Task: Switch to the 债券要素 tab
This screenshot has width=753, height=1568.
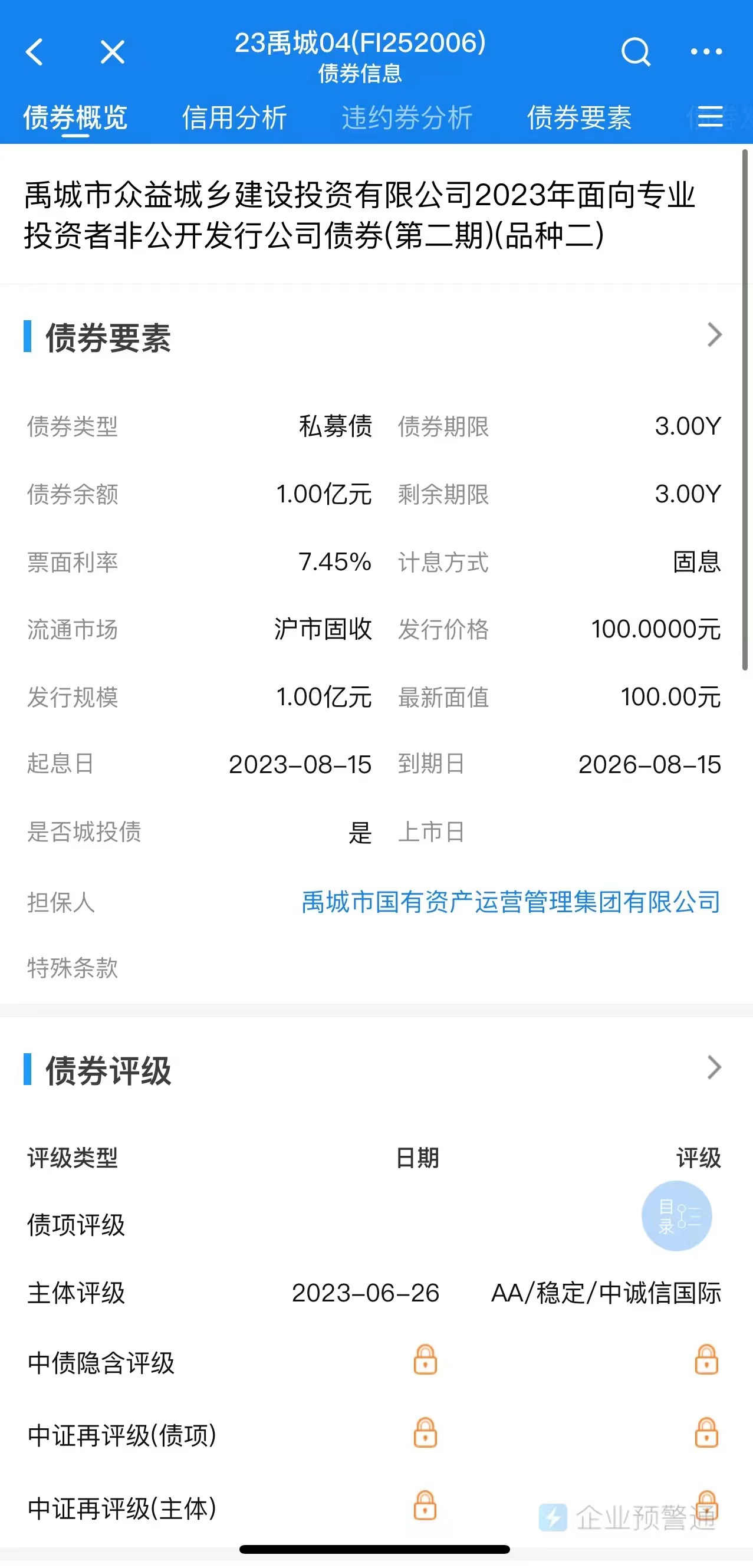Action: 579,117
